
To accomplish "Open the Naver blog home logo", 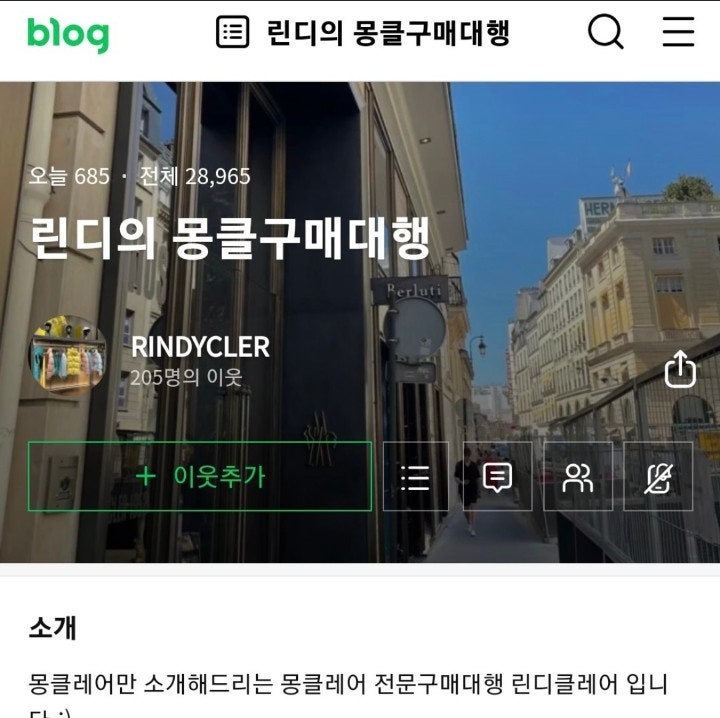I will (x=68, y=33).
